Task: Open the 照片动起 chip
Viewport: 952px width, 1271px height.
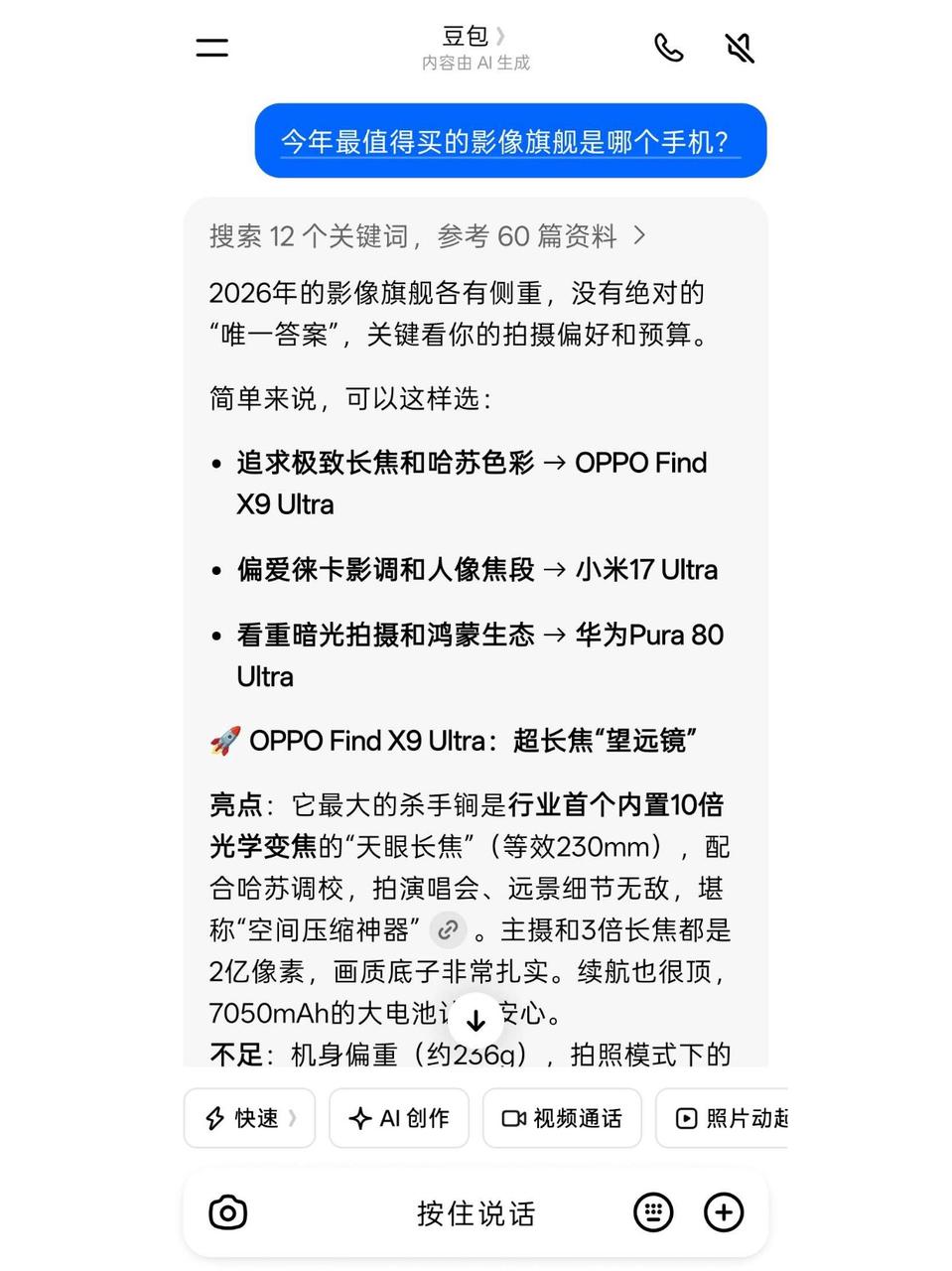Action: [722, 1118]
